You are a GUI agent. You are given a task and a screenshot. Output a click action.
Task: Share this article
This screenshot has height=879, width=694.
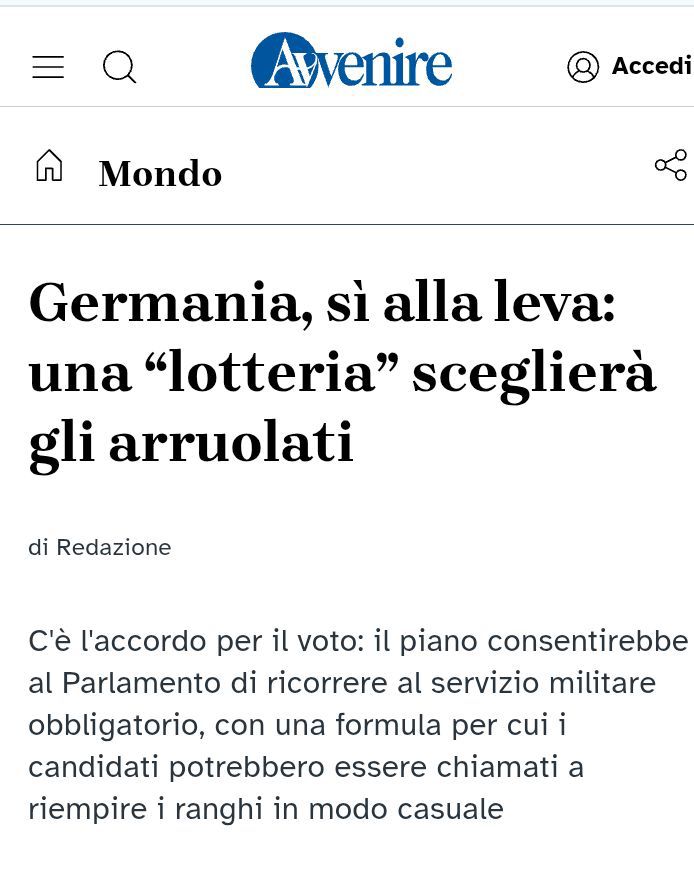coord(670,165)
